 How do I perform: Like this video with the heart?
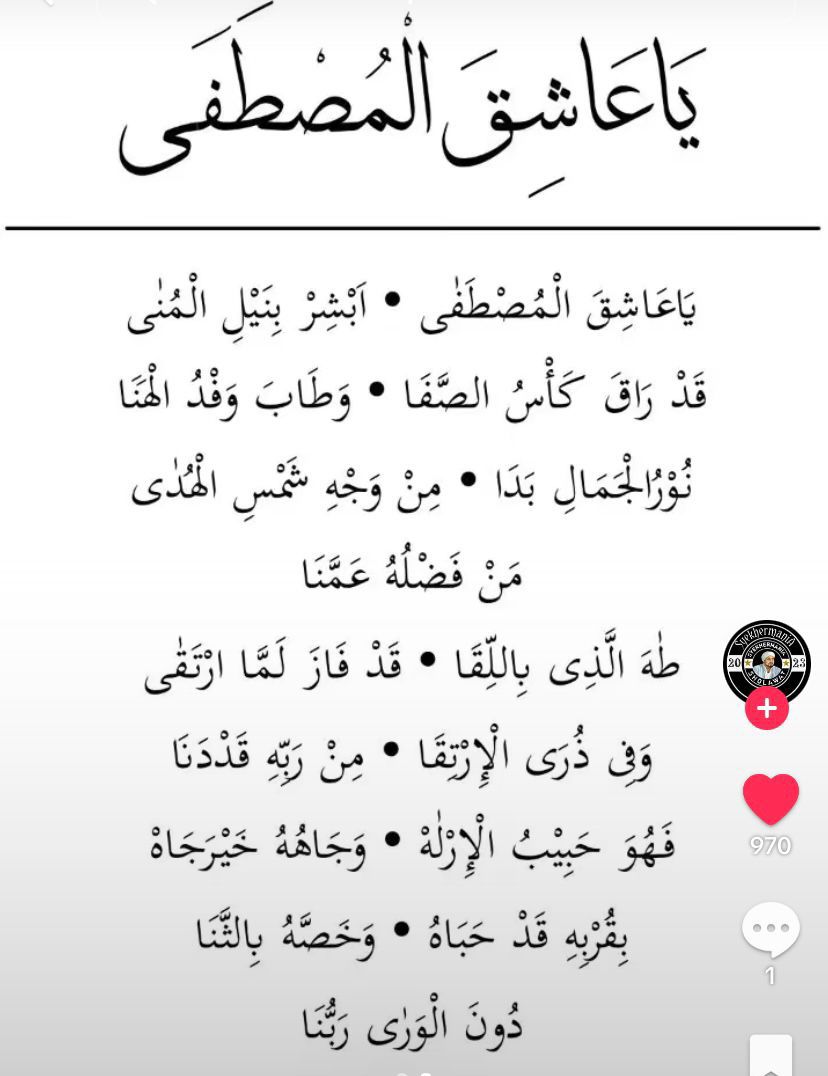click(x=770, y=799)
